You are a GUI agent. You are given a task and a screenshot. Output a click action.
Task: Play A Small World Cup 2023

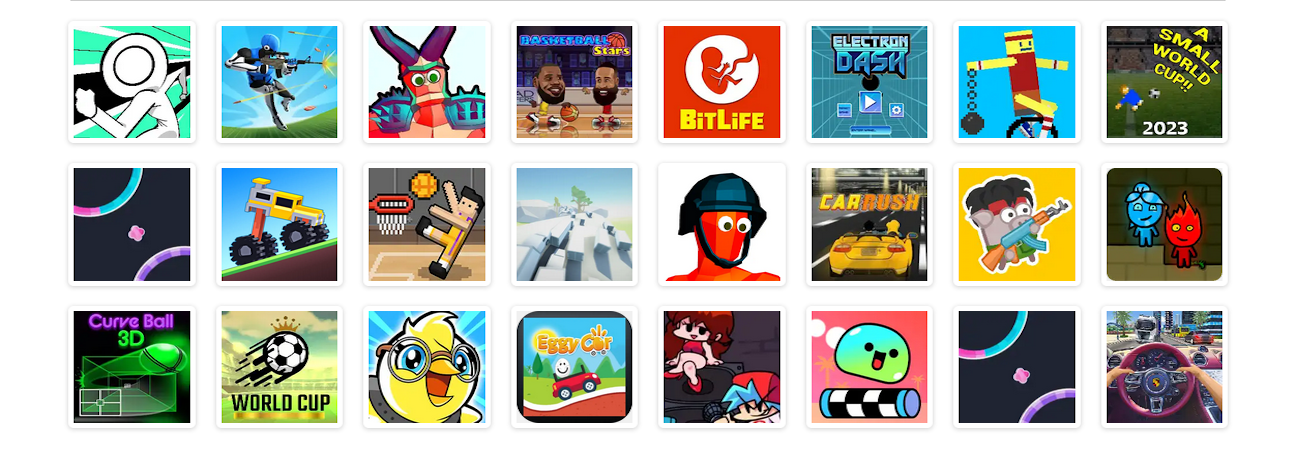(x=1164, y=82)
